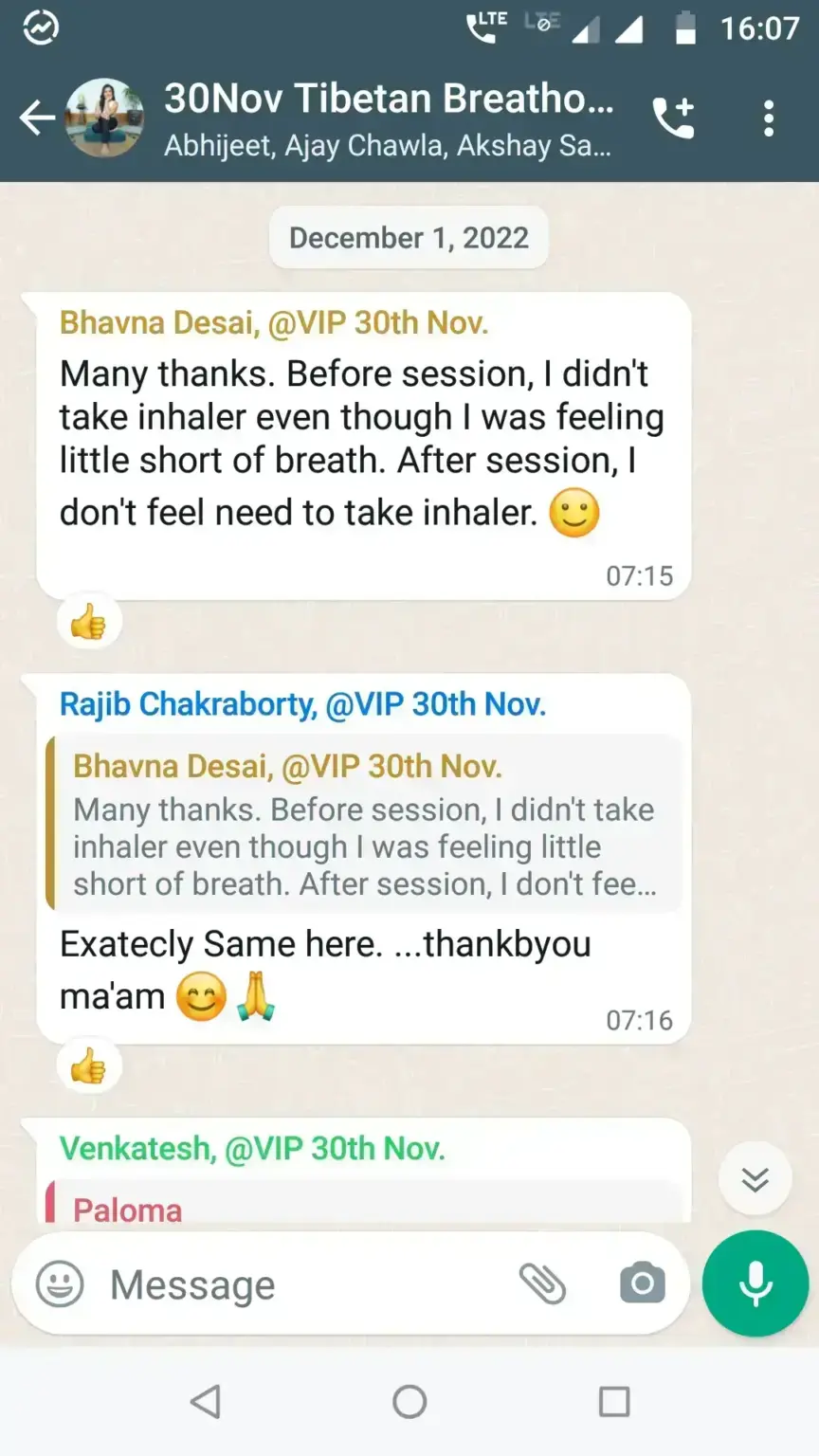The image size is (819, 1456).
Task: Jump to the quoted Bhavna Desai message
Action: (365, 824)
